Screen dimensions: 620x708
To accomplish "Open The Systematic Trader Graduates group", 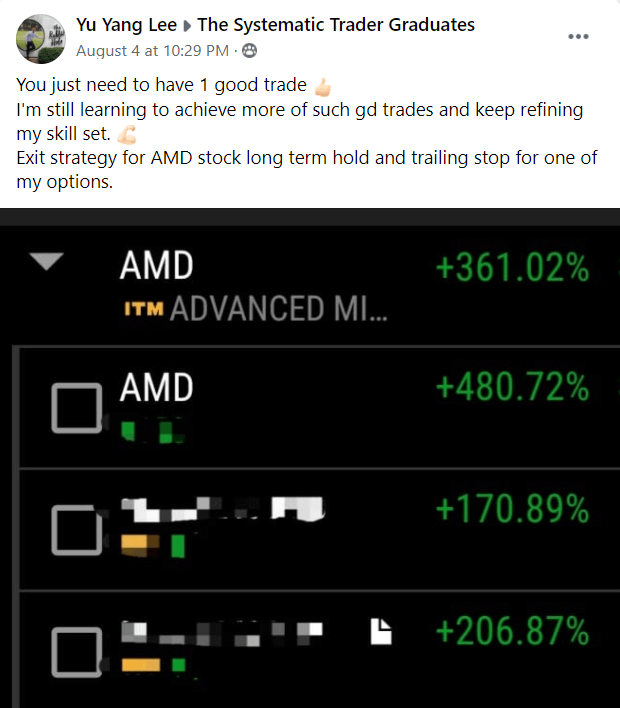I will (x=336, y=25).
